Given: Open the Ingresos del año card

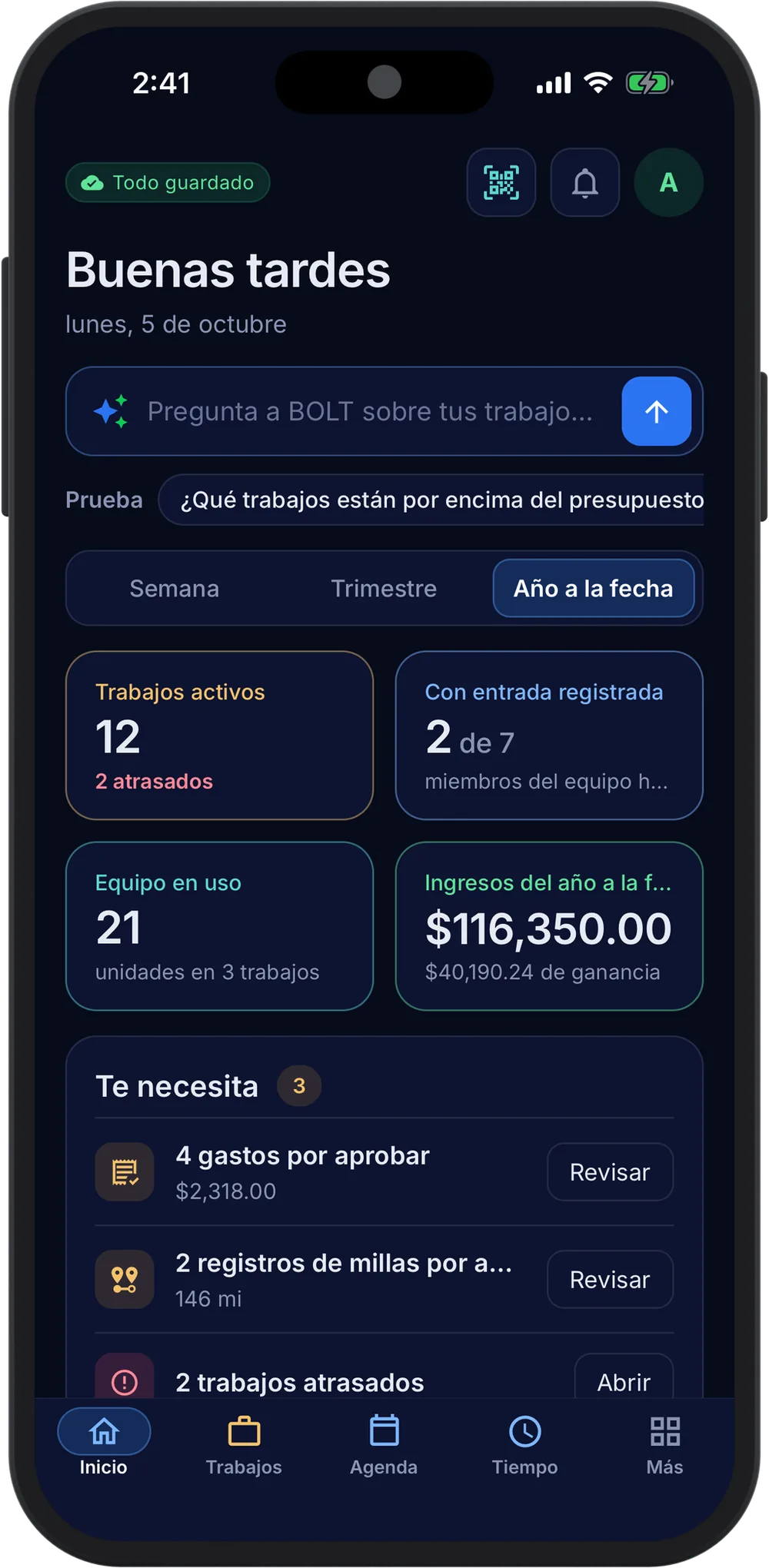Looking at the screenshot, I should click(549, 926).
